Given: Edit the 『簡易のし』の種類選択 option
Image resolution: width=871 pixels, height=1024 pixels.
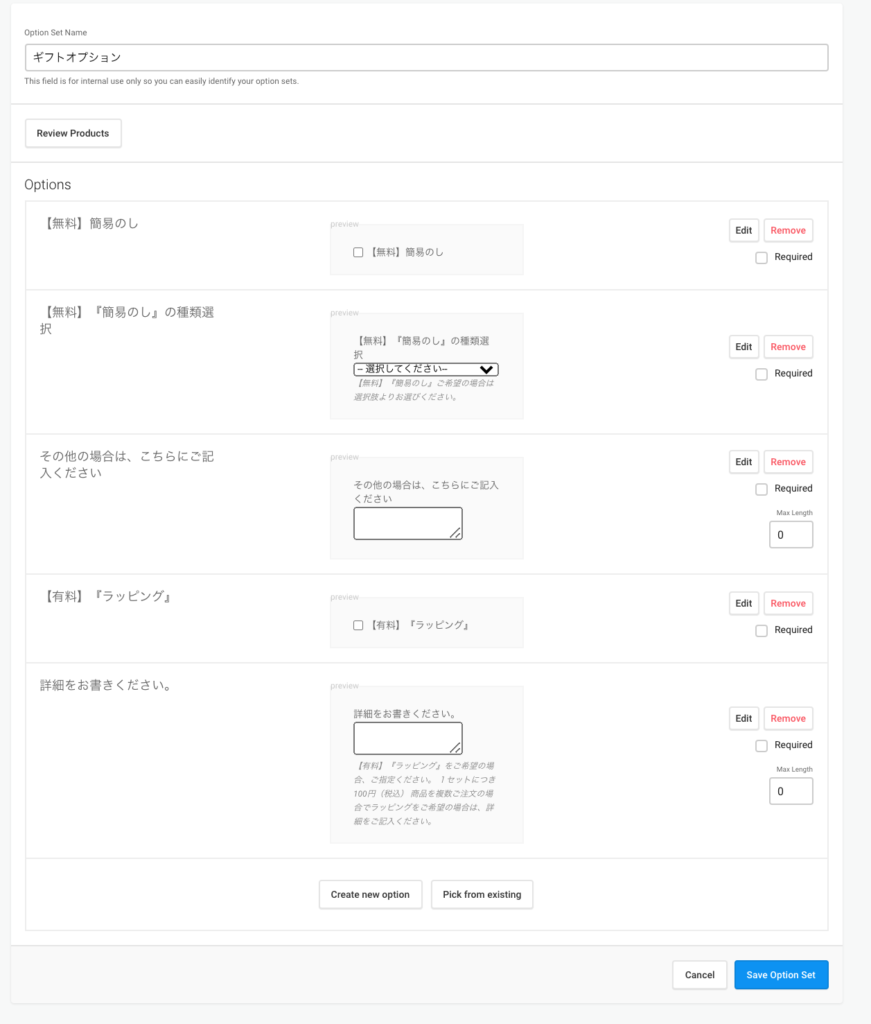Looking at the screenshot, I should coord(743,347).
